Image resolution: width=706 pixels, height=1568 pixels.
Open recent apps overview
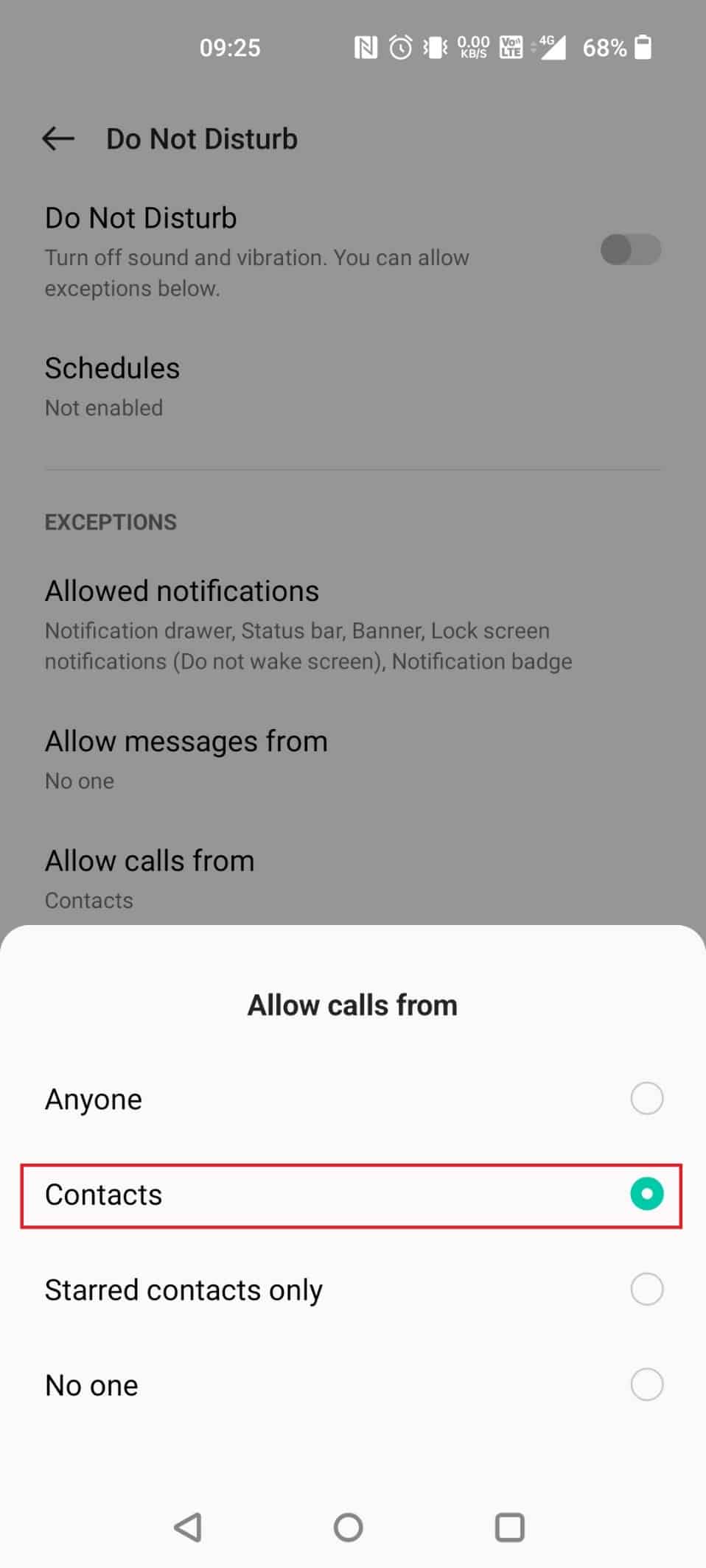tap(509, 1527)
